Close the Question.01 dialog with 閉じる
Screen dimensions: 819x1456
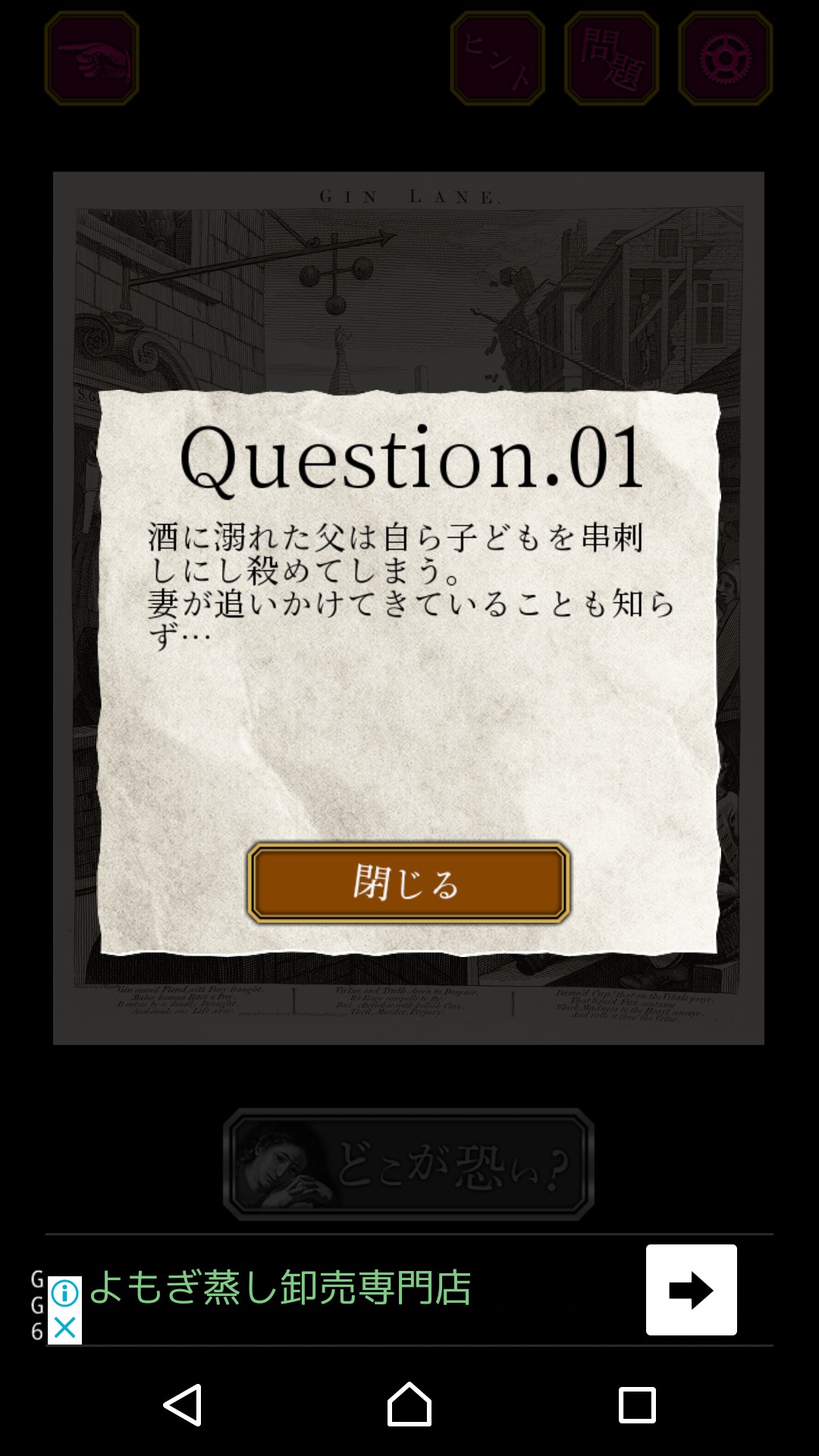[408, 883]
